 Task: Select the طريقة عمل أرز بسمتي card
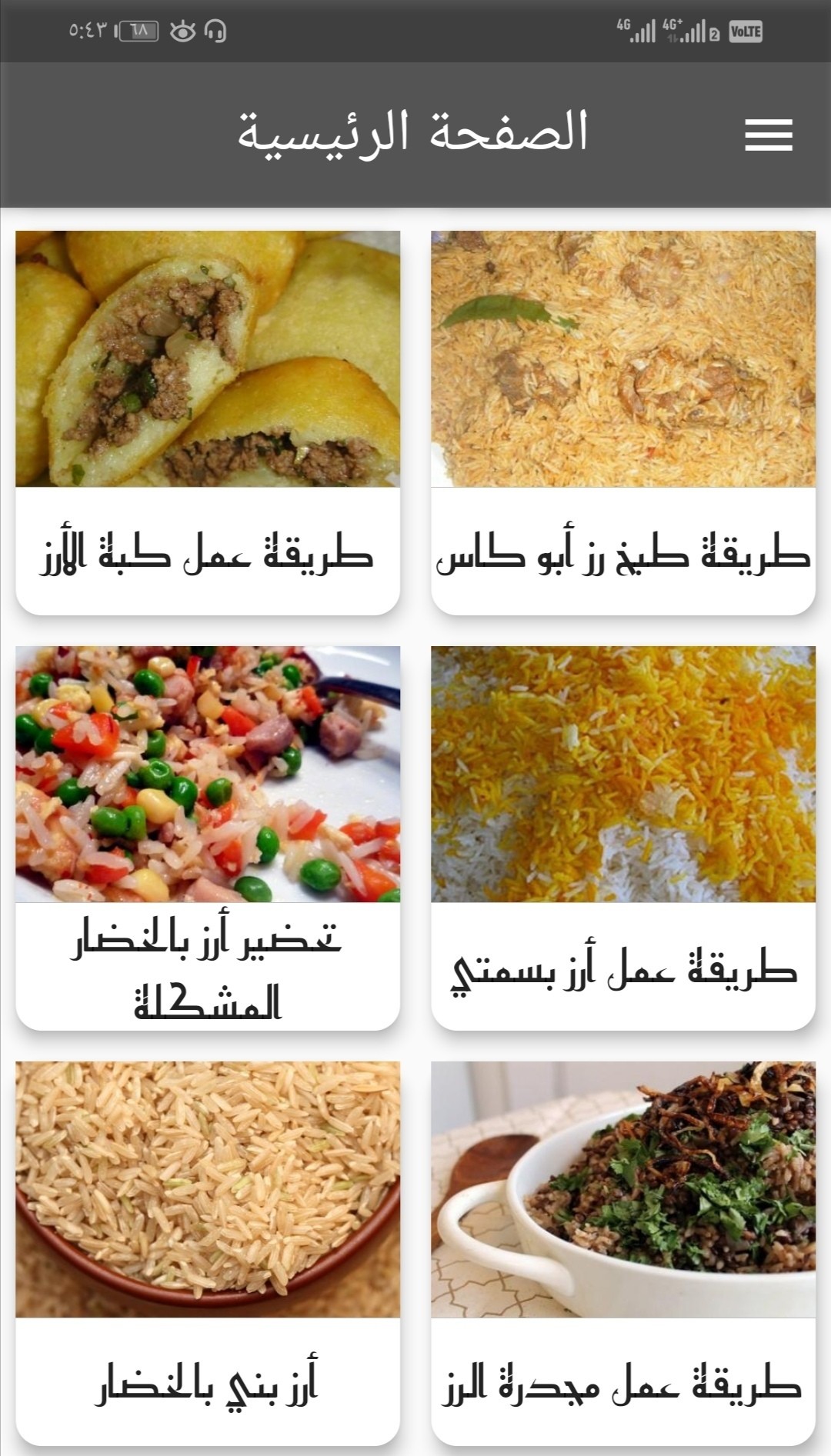[x=622, y=838]
